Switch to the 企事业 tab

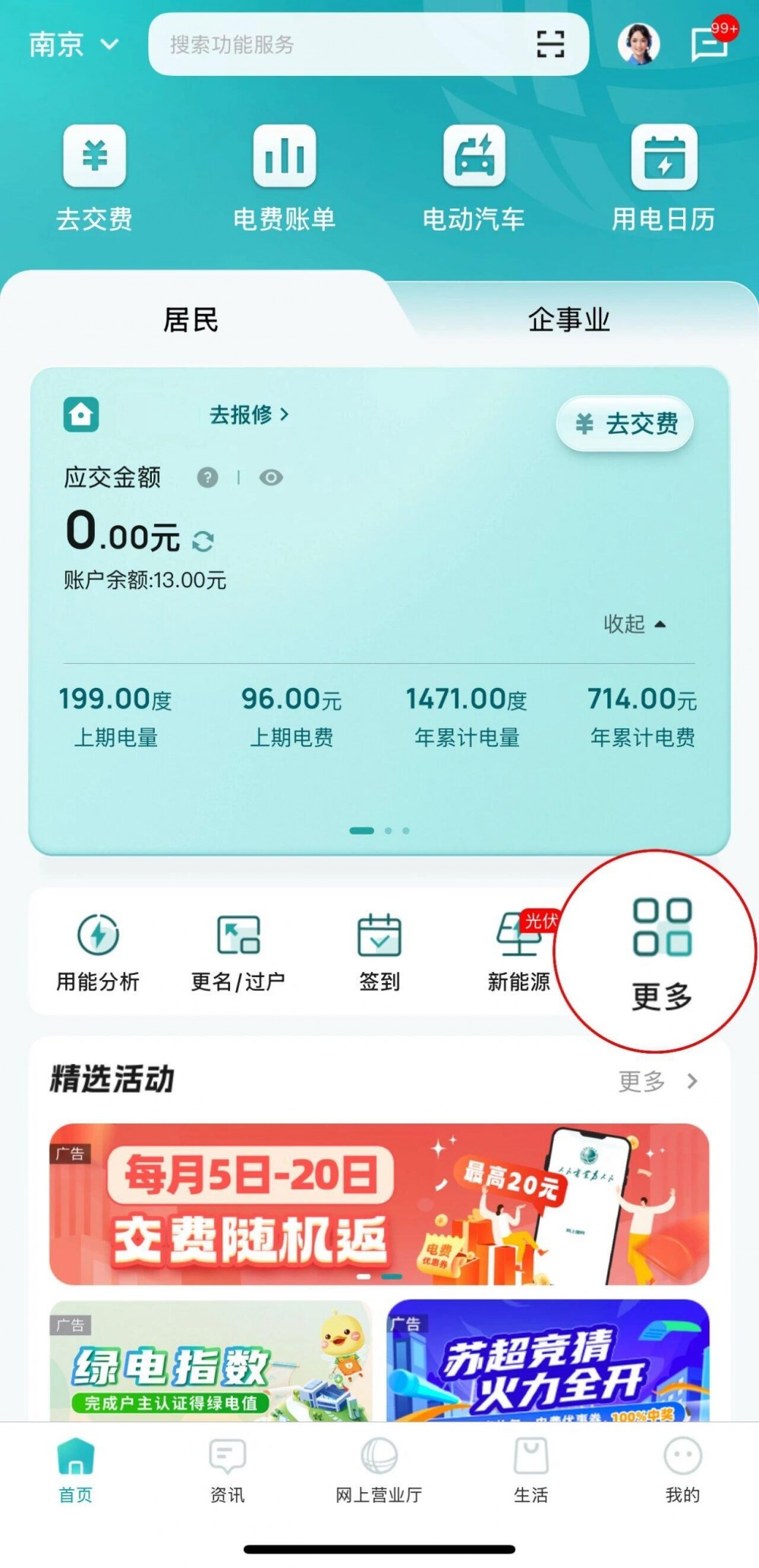[568, 319]
